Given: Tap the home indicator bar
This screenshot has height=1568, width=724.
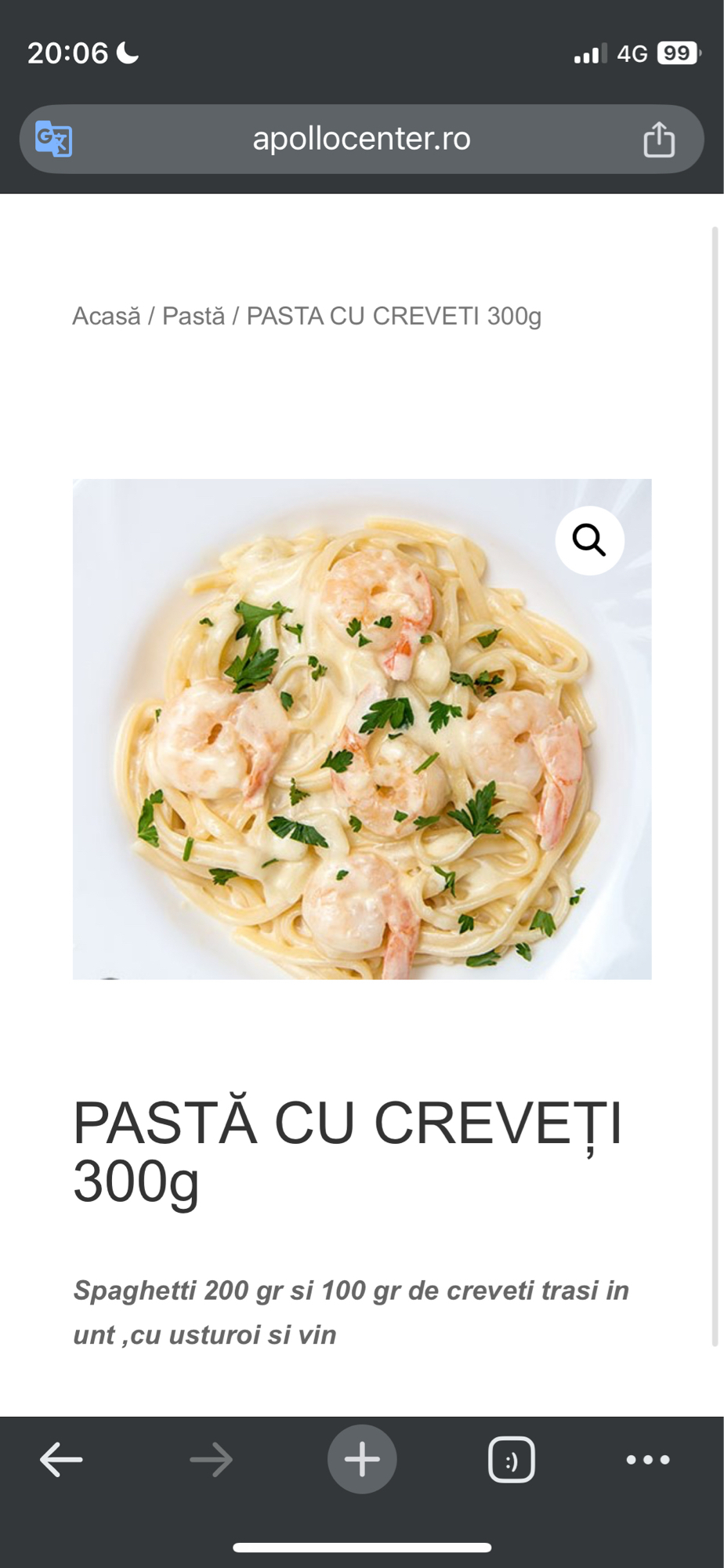Looking at the screenshot, I should pyautogui.click(x=361, y=1547).
